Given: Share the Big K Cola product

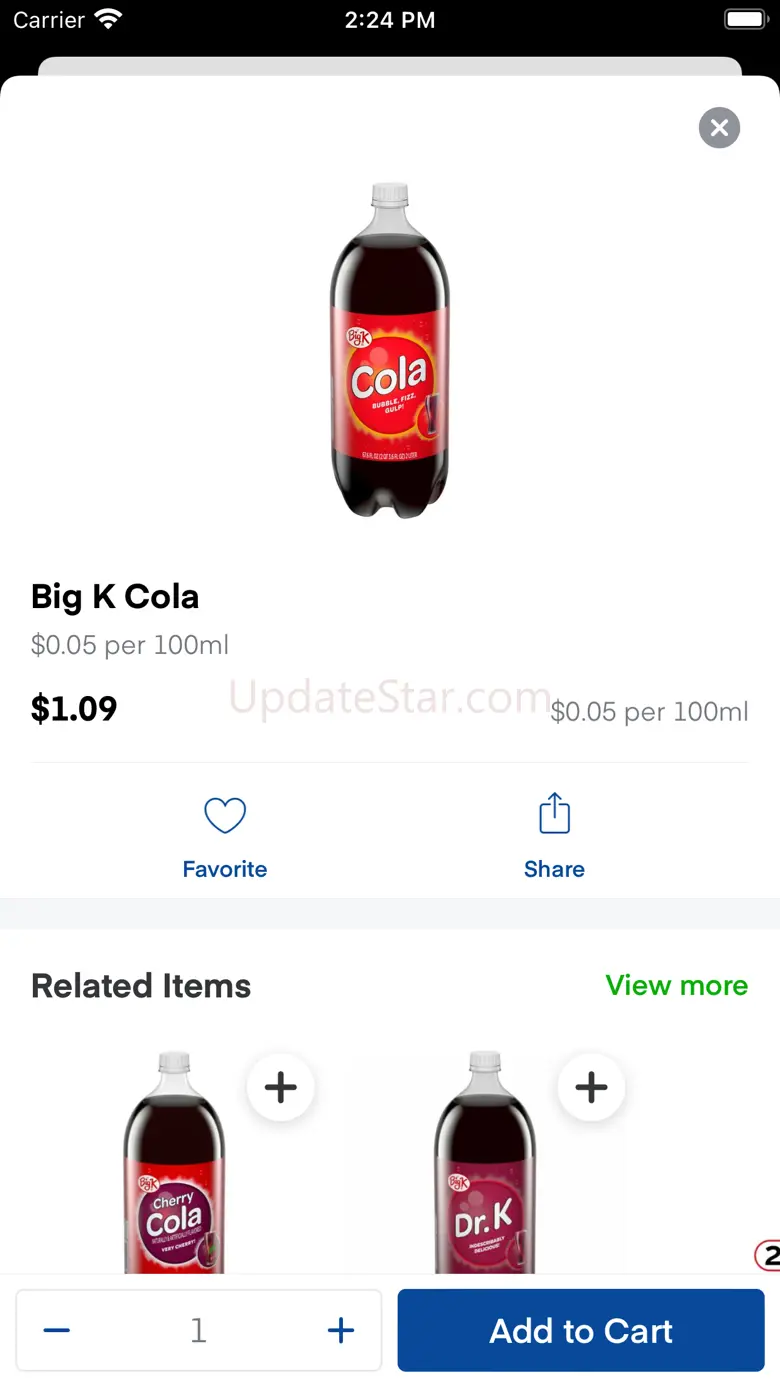Looking at the screenshot, I should pos(554,835).
